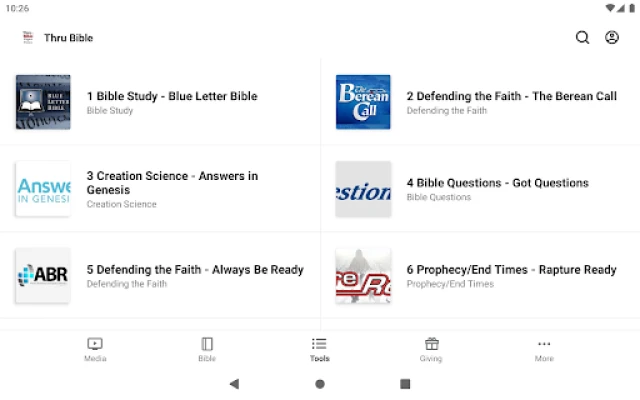Go to the Giving tab

pos(431,349)
